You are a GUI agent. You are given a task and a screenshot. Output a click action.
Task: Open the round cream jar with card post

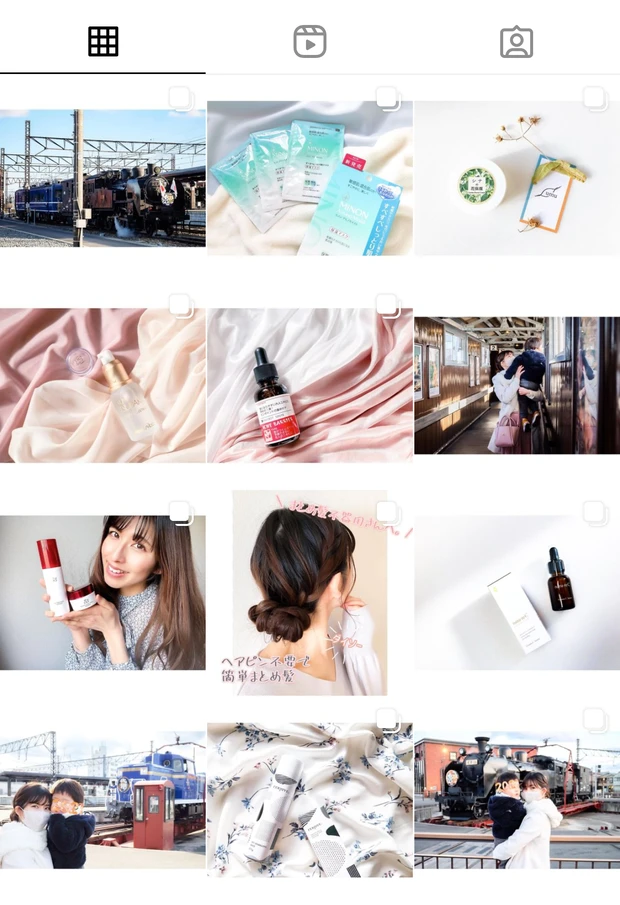tap(516, 178)
